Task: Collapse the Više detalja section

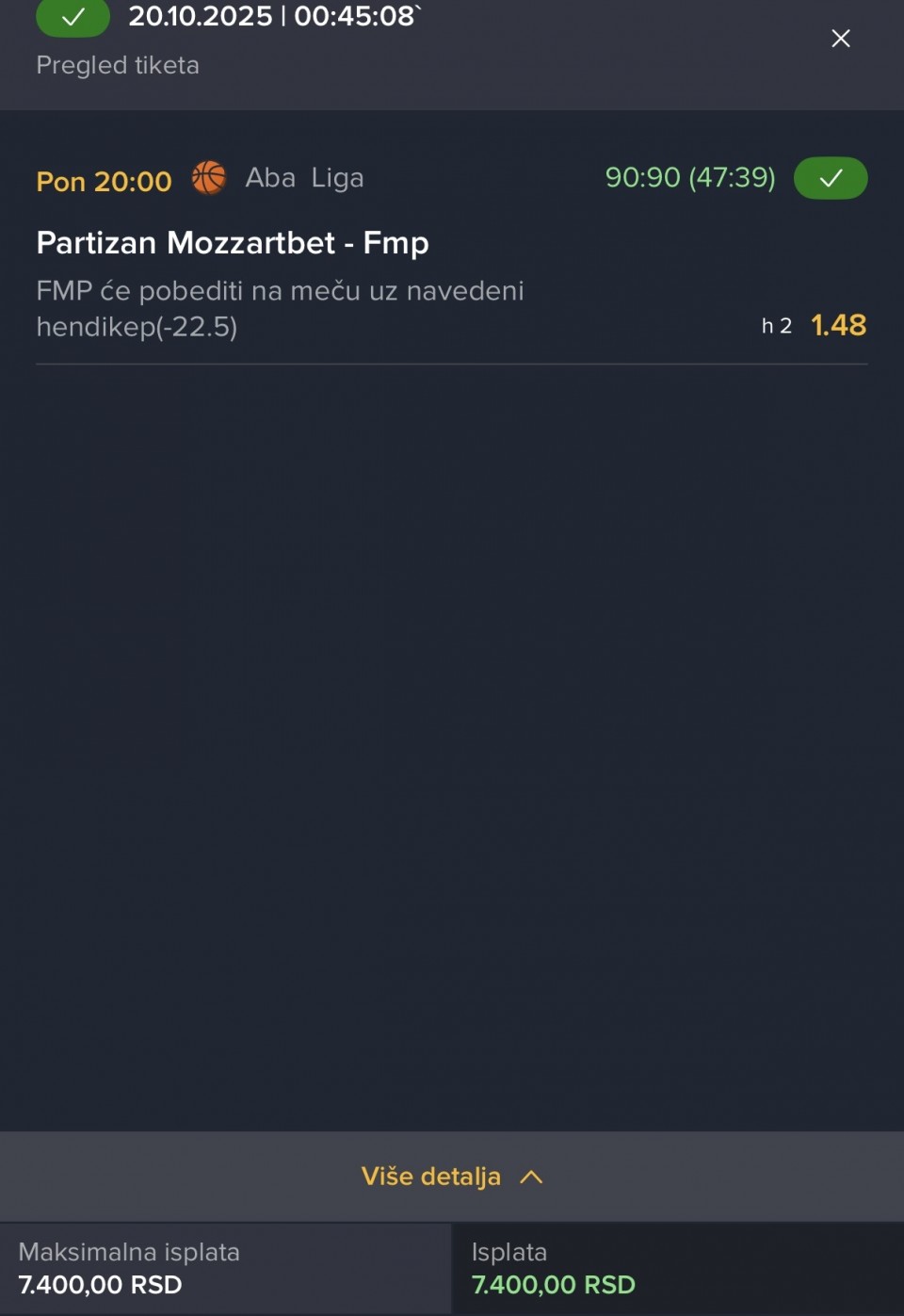Action: (451, 1177)
